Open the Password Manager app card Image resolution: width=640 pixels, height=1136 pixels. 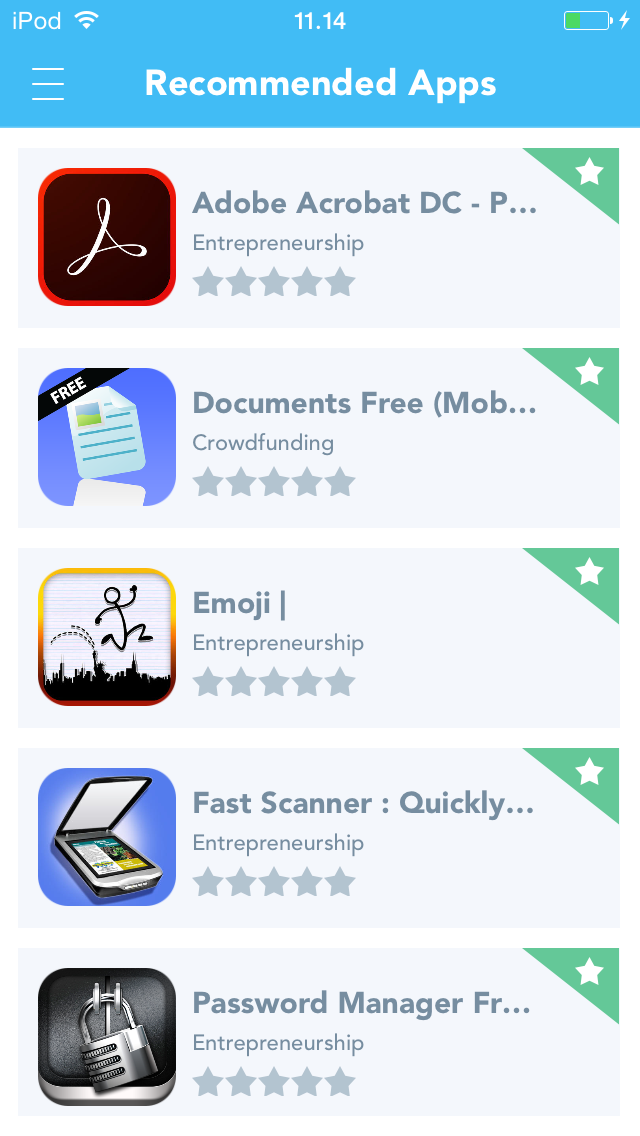tap(319, 1032)
